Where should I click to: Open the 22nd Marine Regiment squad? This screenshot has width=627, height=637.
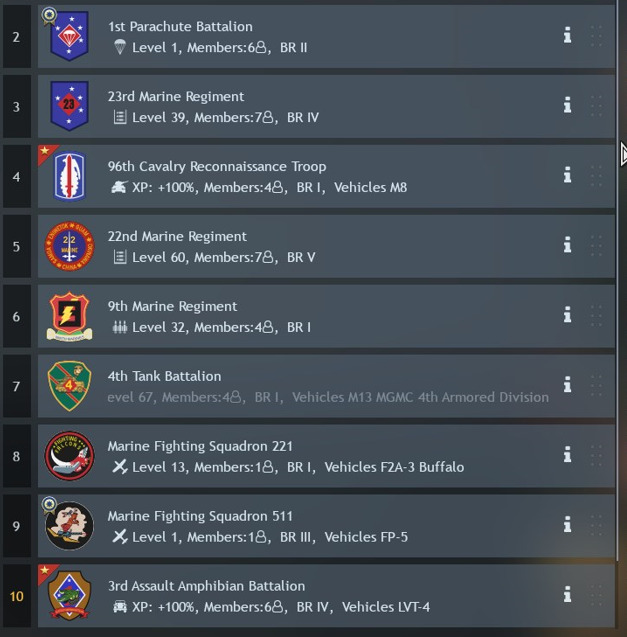point(300,247)
